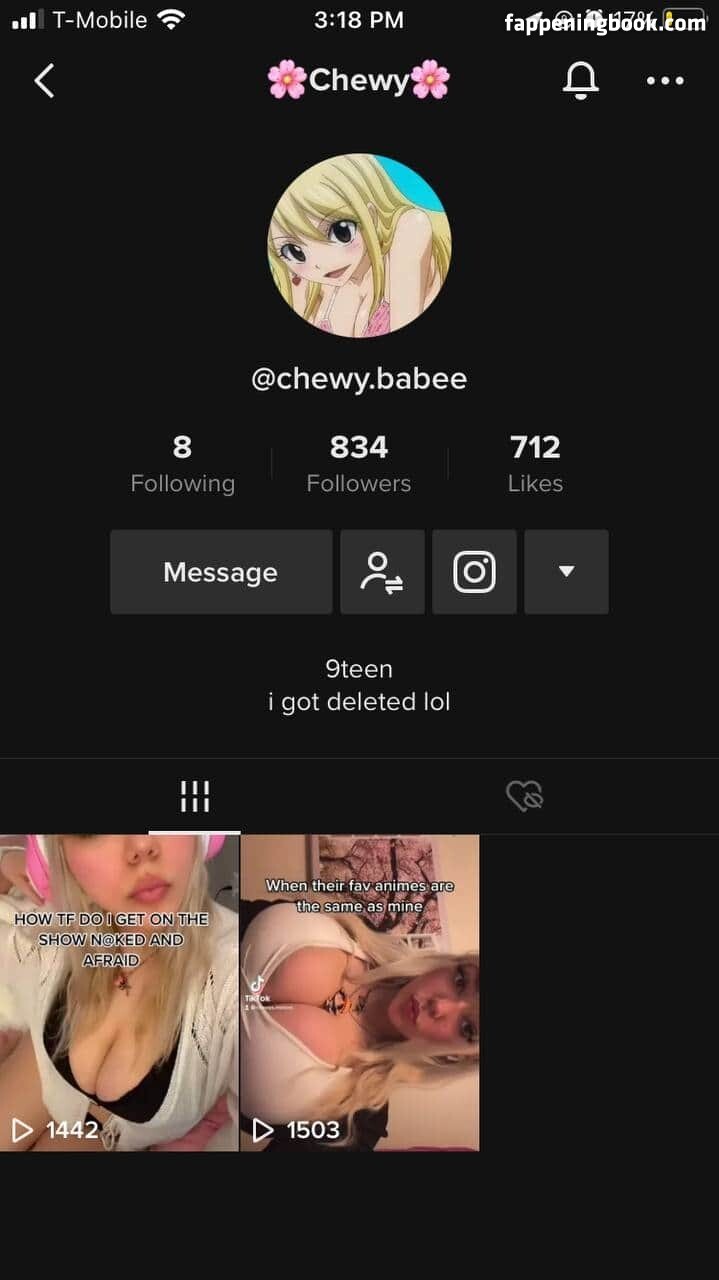Open the linked Instagram profile
This screenshot has width=719, height=1280.
(x=474, y=572)
